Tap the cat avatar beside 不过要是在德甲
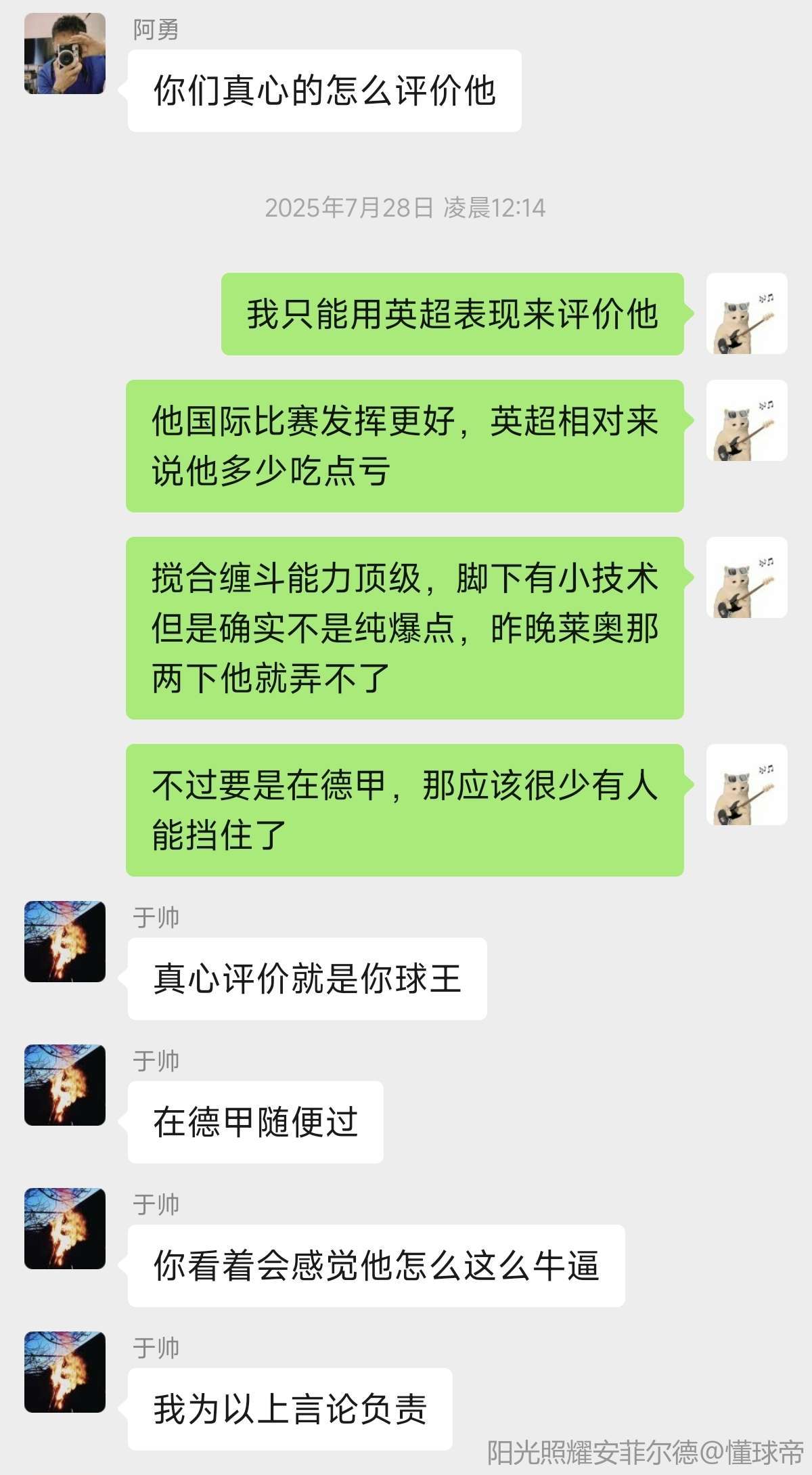 pos(746,785)
